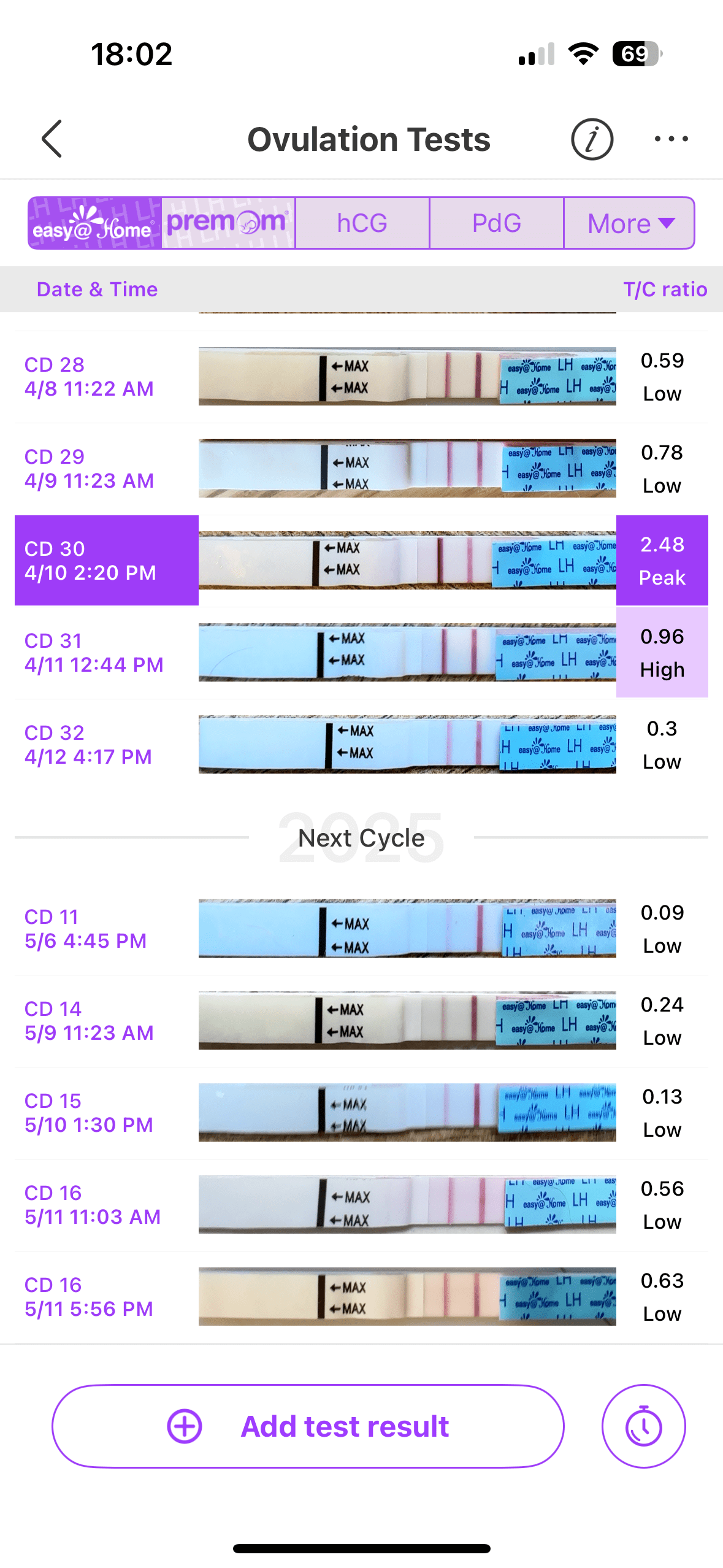
Task: Open the CD 32 4/12 test result
Action: (x=361, y=745)
